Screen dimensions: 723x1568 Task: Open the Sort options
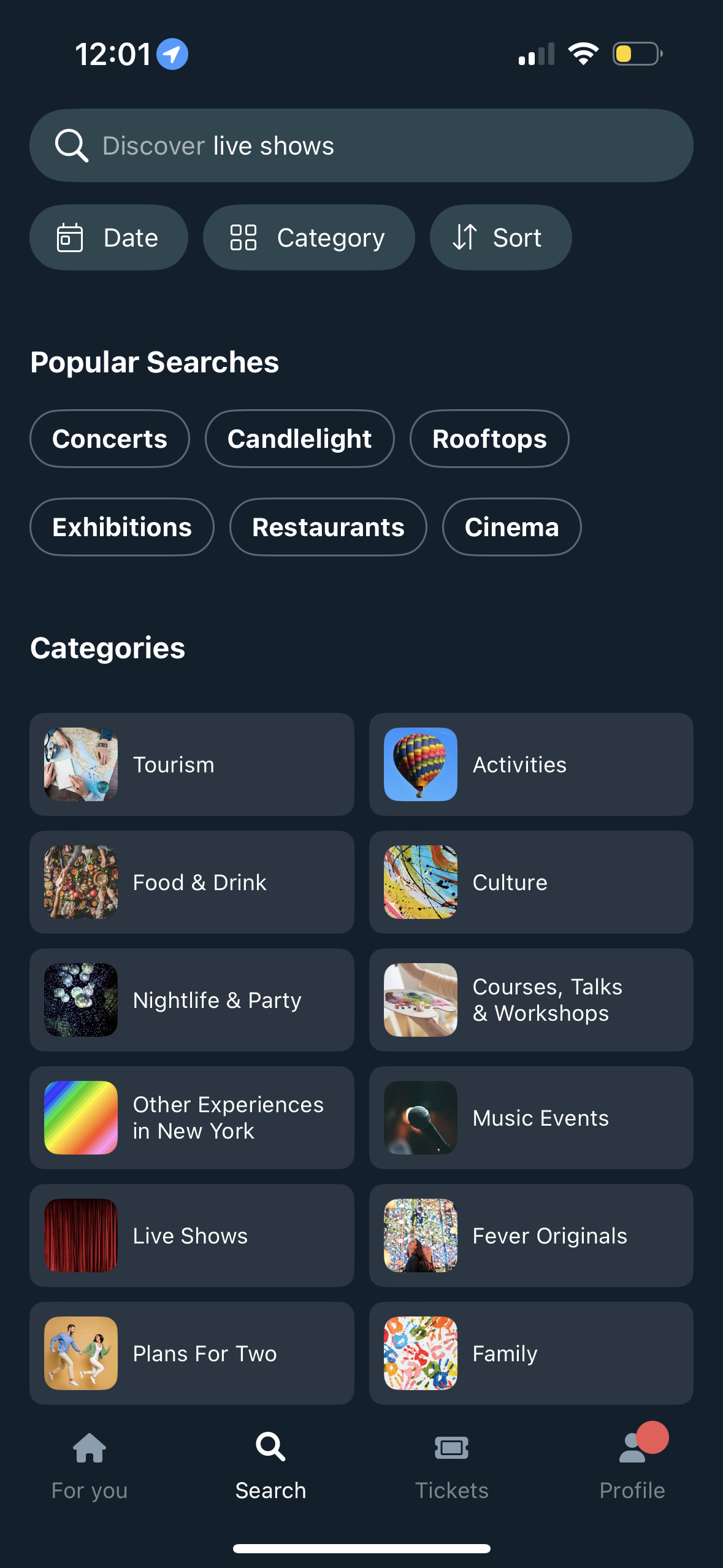(500, 237)
